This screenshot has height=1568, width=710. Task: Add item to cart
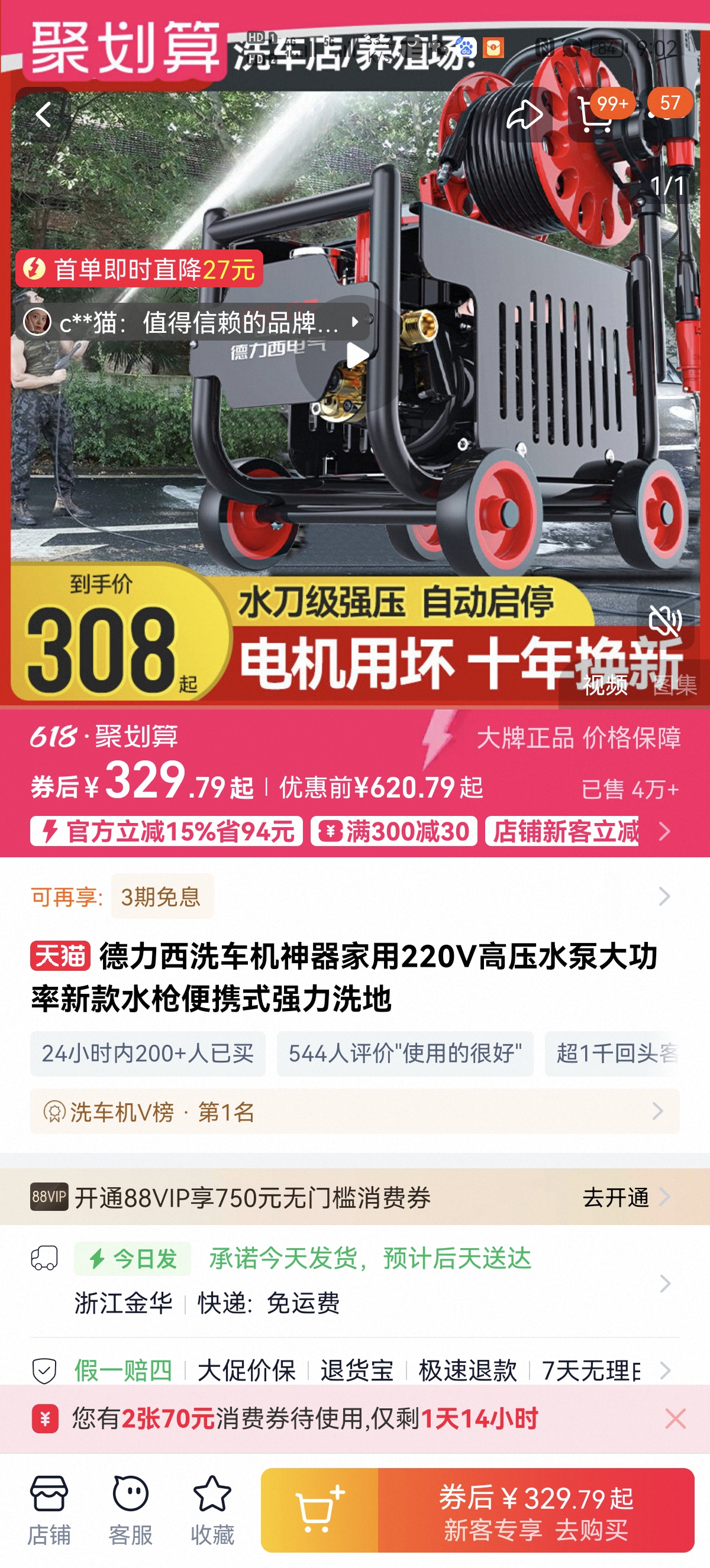coord(319,1509)
